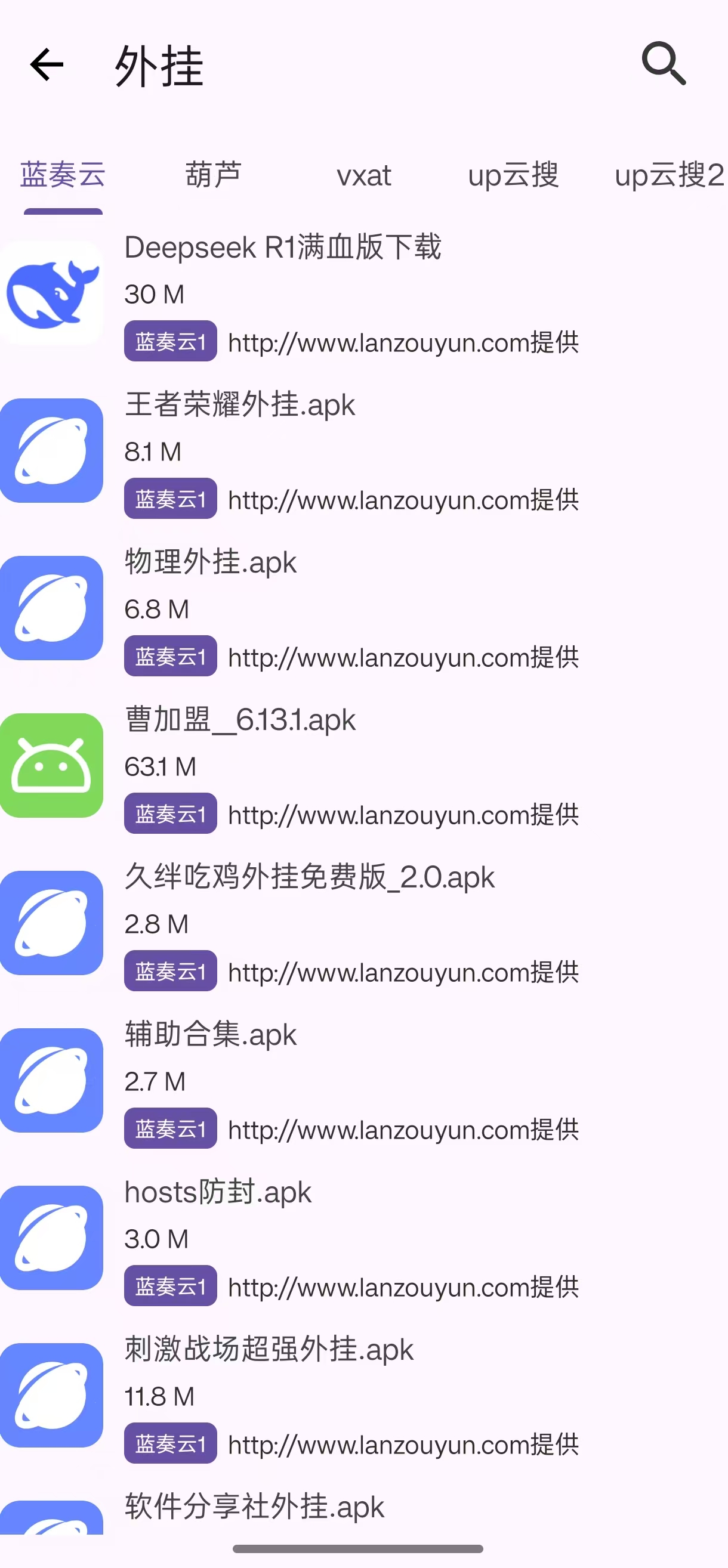Click the planet icon beside 王者荣耀外挂.apk
The image size is (728, 1568).
52,450
